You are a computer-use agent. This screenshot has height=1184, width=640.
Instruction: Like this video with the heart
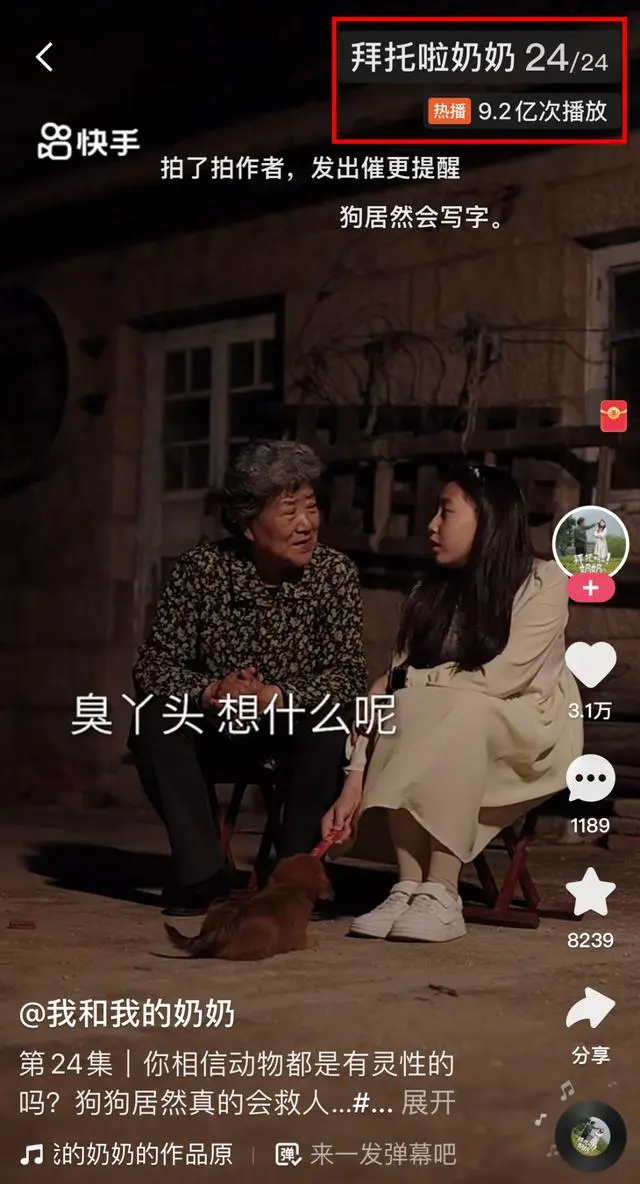coord(590,665)
